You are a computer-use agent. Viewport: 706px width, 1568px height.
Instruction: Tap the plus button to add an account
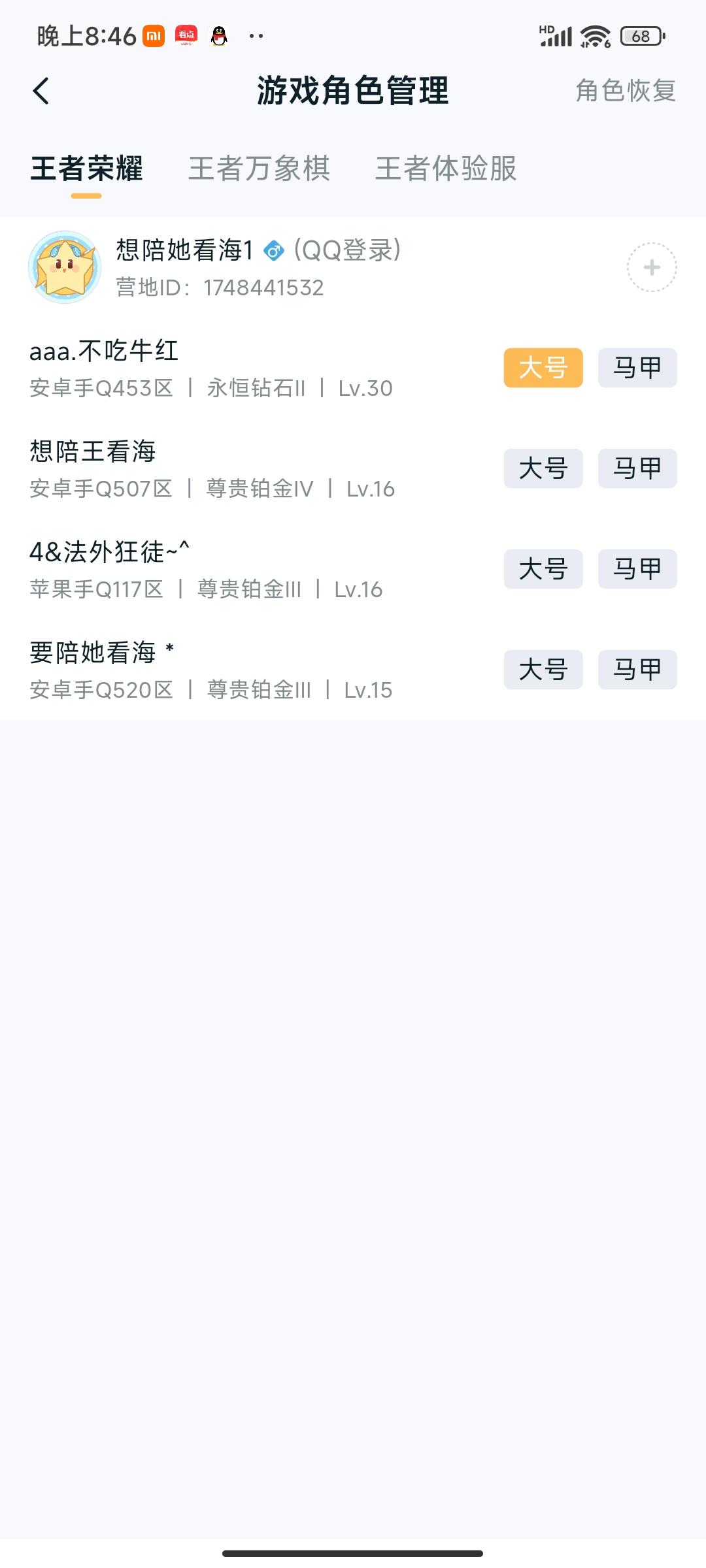coord(651,269)
